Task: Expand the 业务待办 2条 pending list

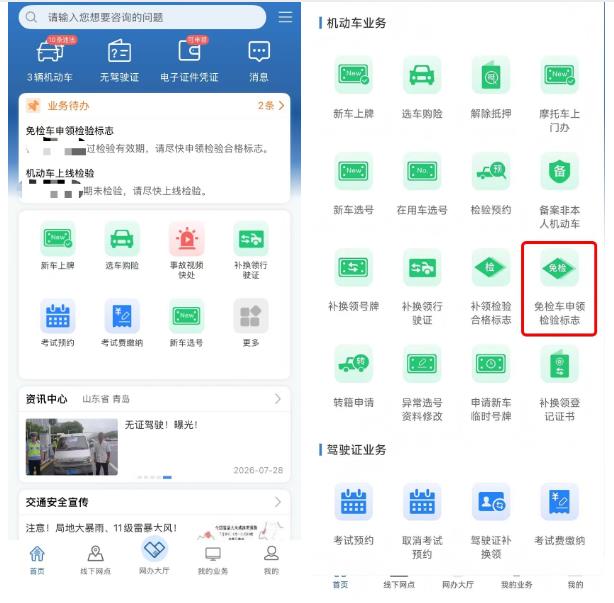Action: point(271,105)
